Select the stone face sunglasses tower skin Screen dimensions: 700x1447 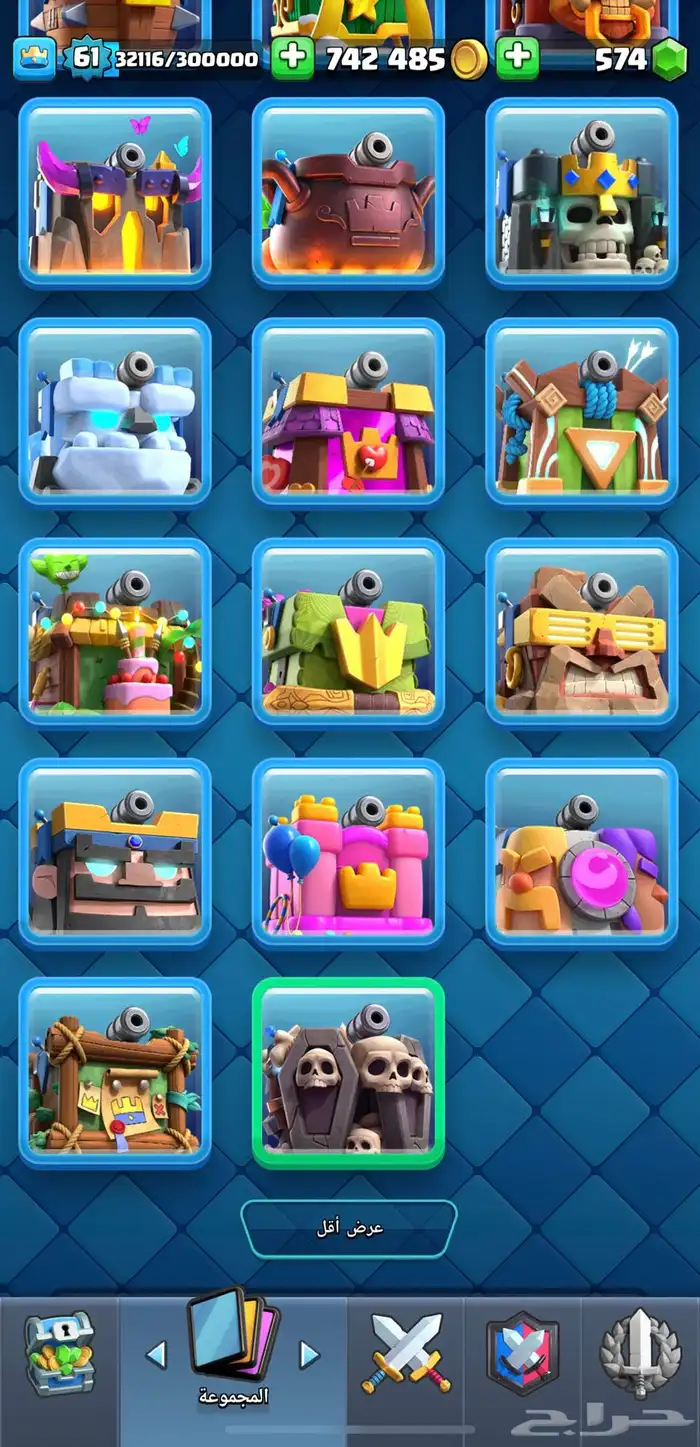click(582, 632)
